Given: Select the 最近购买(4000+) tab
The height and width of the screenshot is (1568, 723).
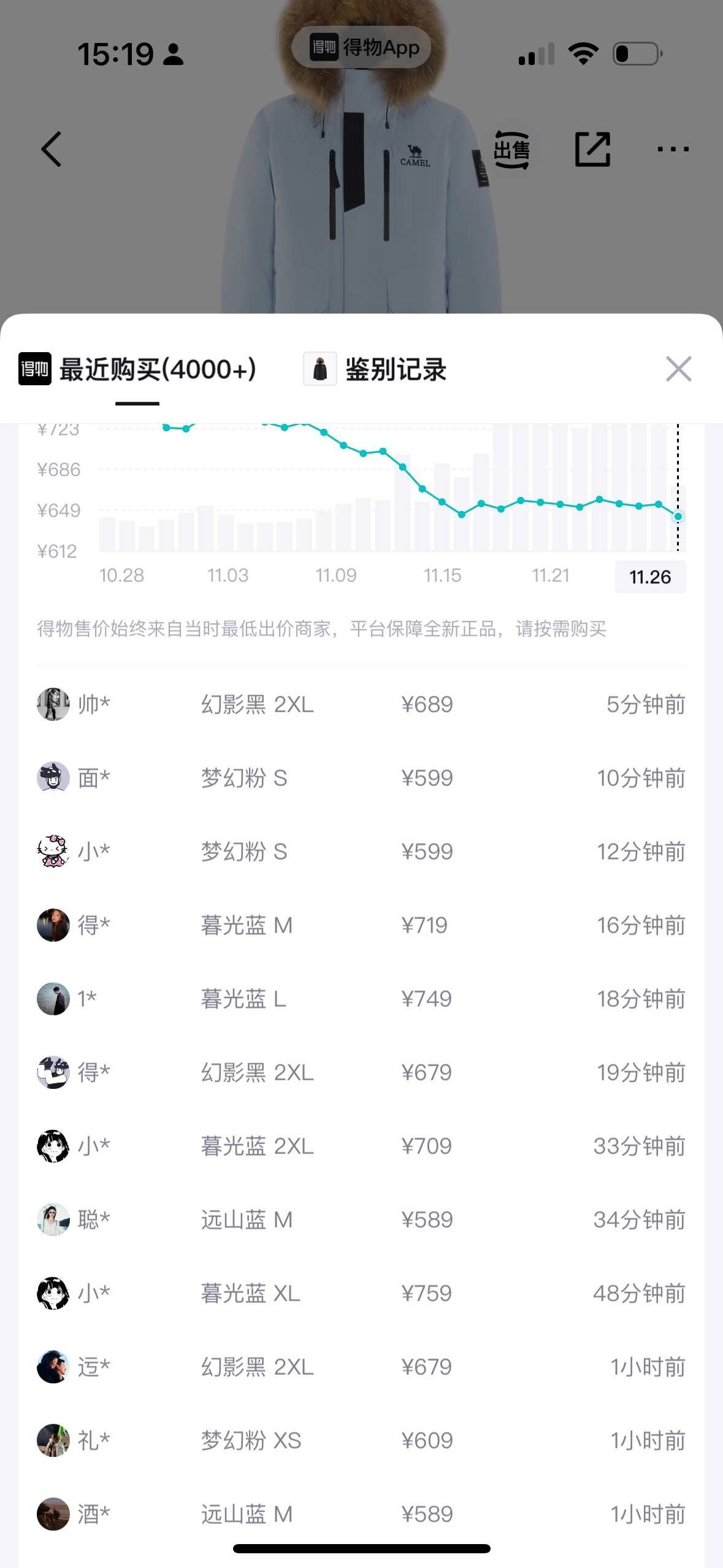Looking at the screenshot, I should coord(138,369).
